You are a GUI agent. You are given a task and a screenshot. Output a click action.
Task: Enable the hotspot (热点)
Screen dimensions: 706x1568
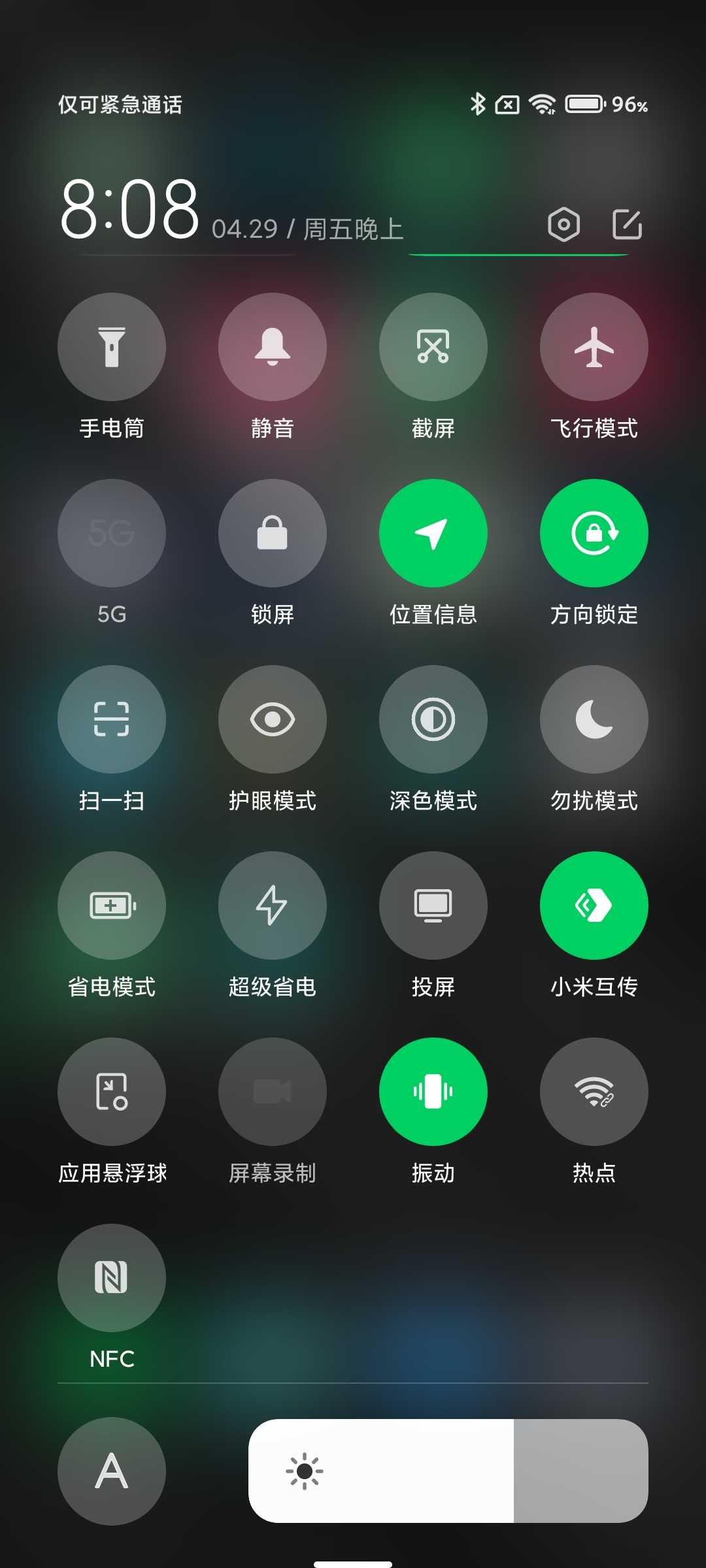(594, 1092)
